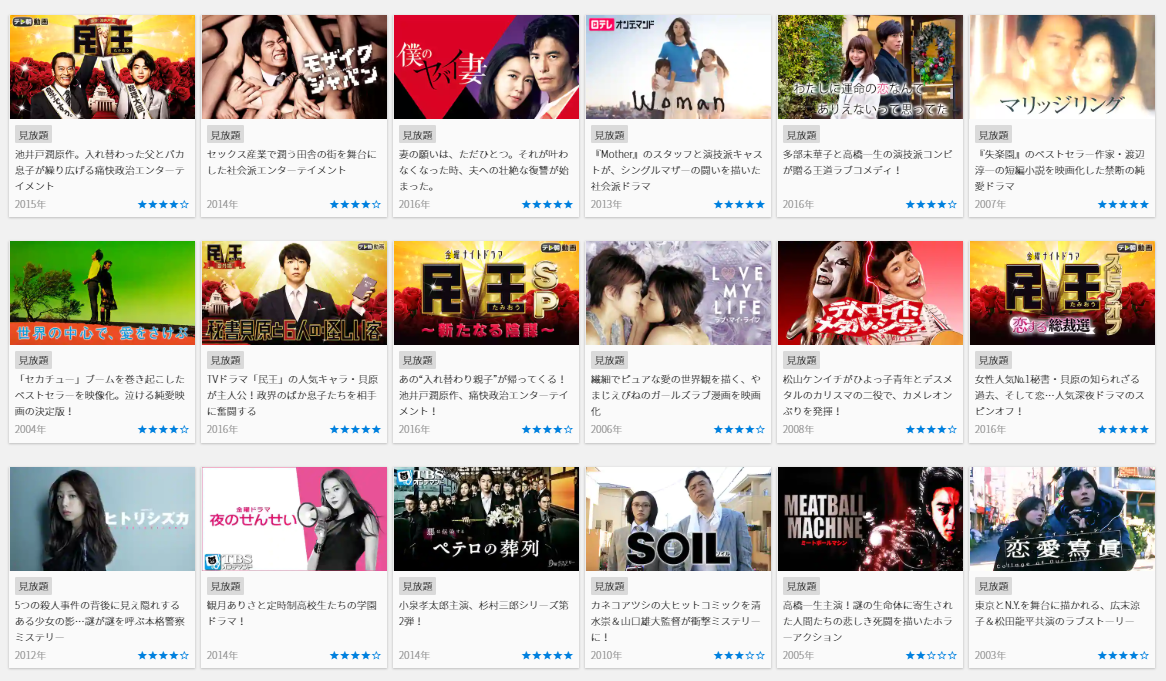Open the 民王SP 新たなる陰謀 card

[486, 294]
